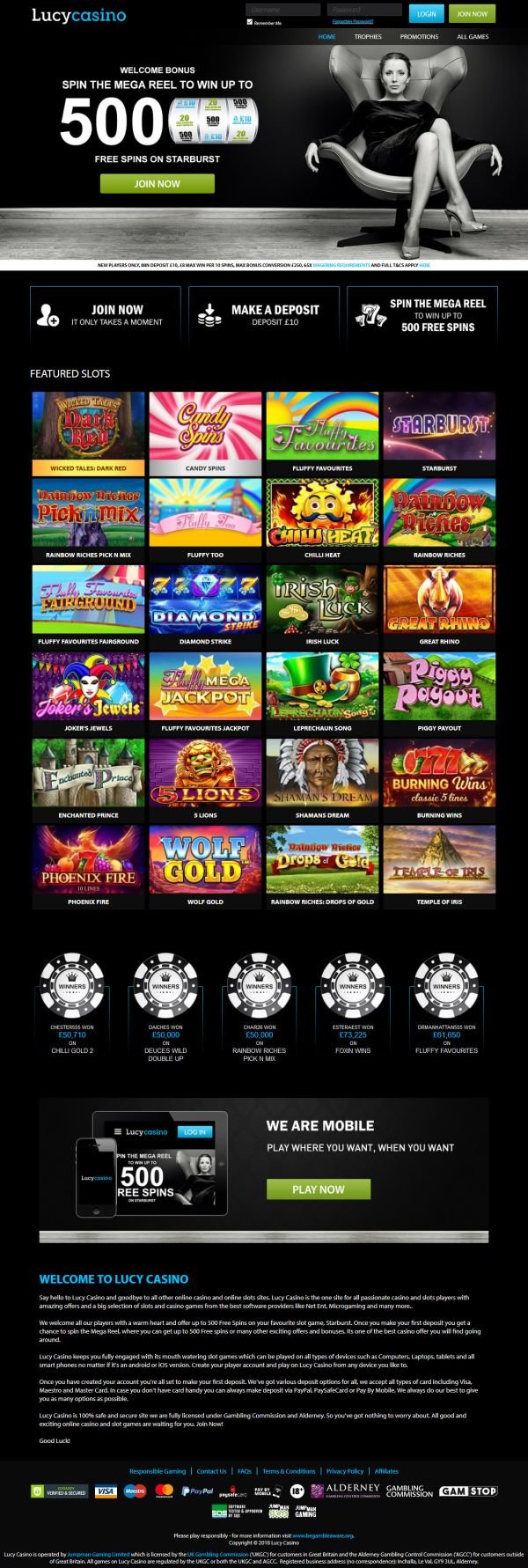Open the Responsible Gaming footer link

[x=158, y=1471]
